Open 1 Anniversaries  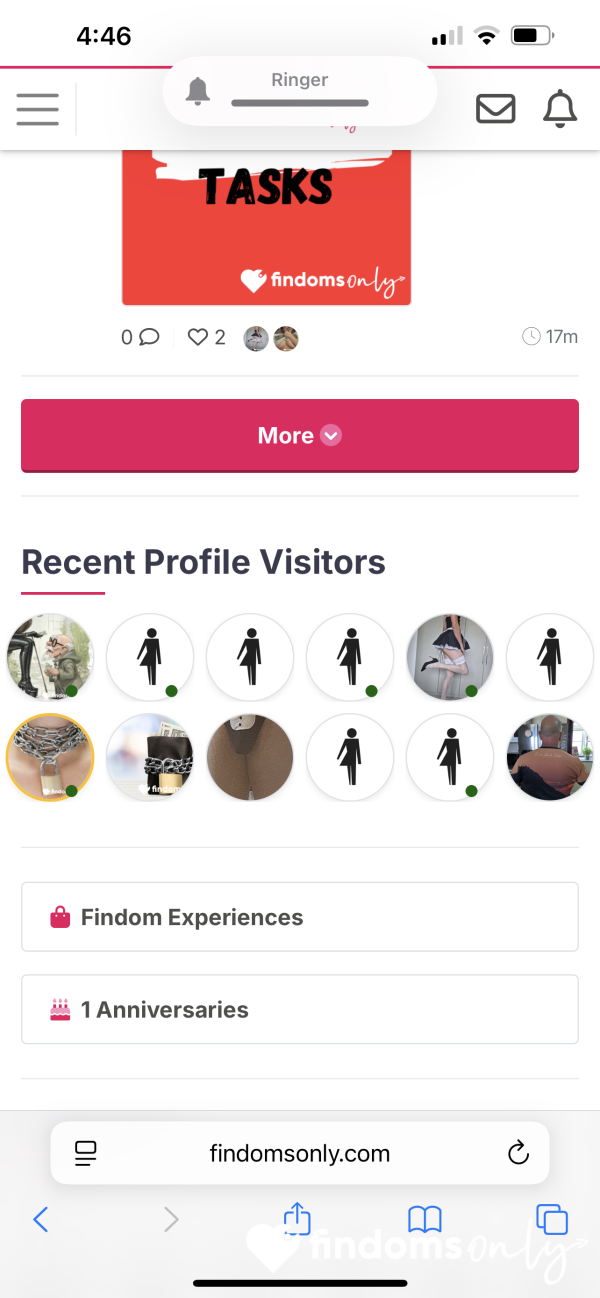(300, 1009)
